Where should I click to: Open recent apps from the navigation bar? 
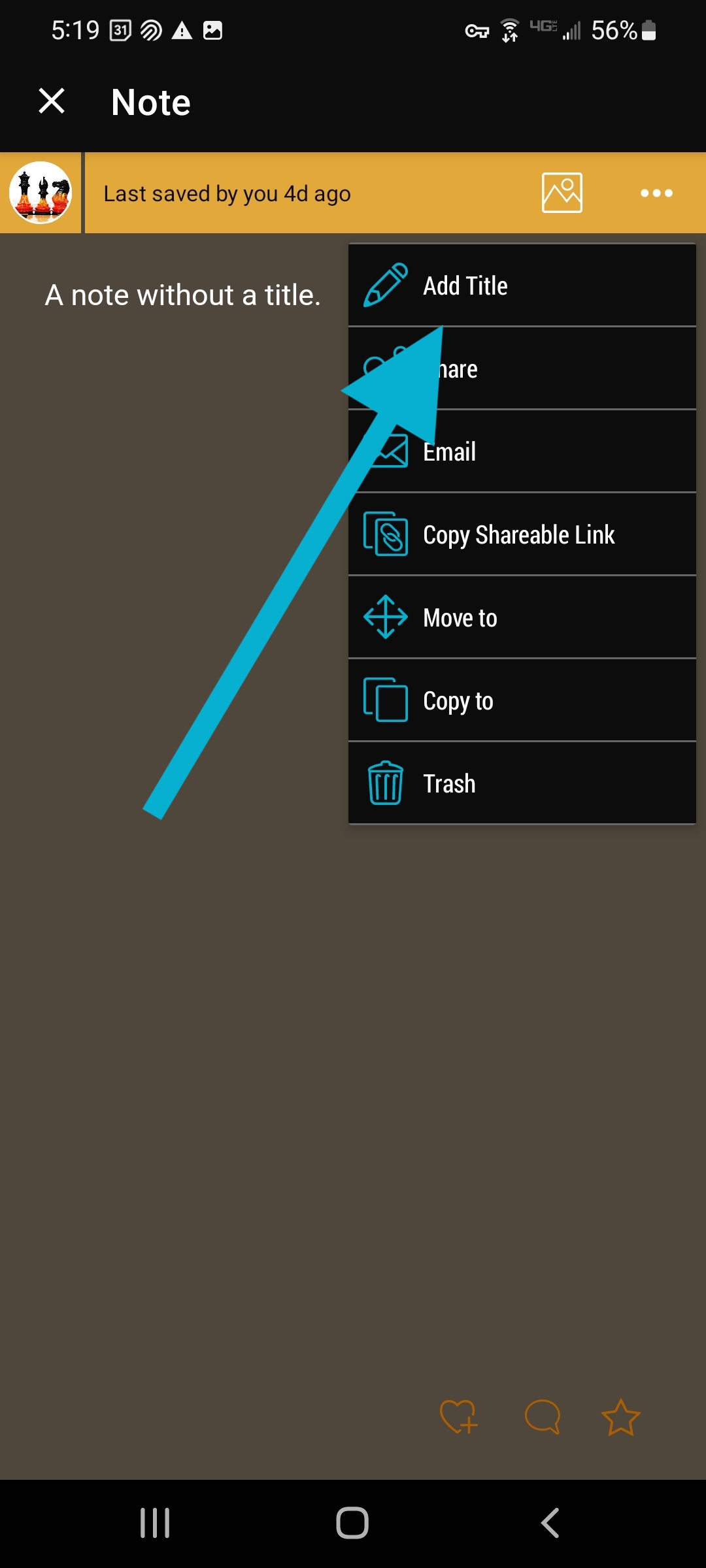click(x=155, y=1523)
